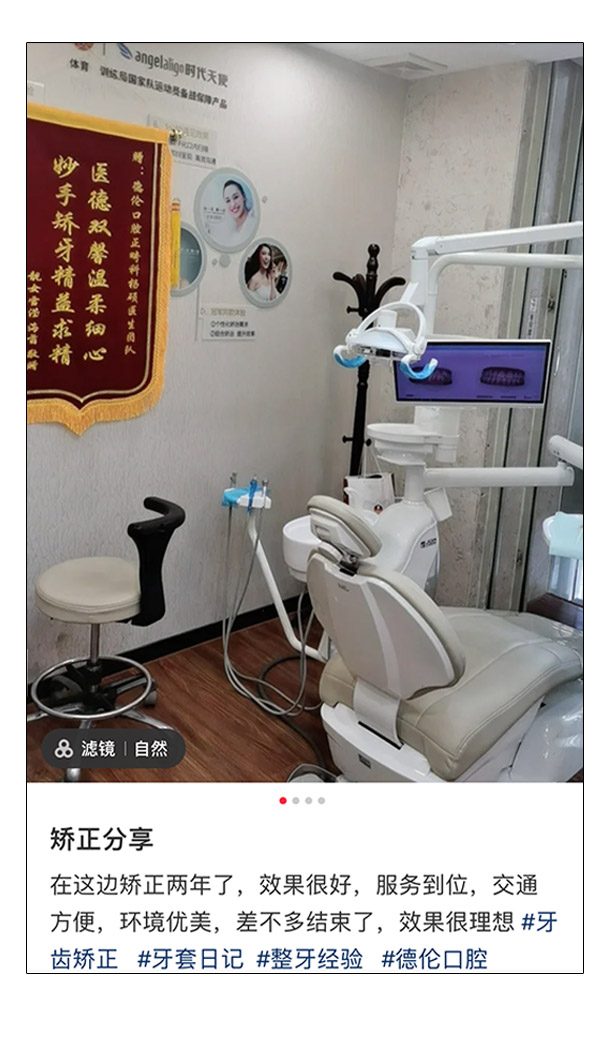Screen dimensions: 609x1062
Task: View the dental clinic photo full screen
Action: click(x=305, y=412)
